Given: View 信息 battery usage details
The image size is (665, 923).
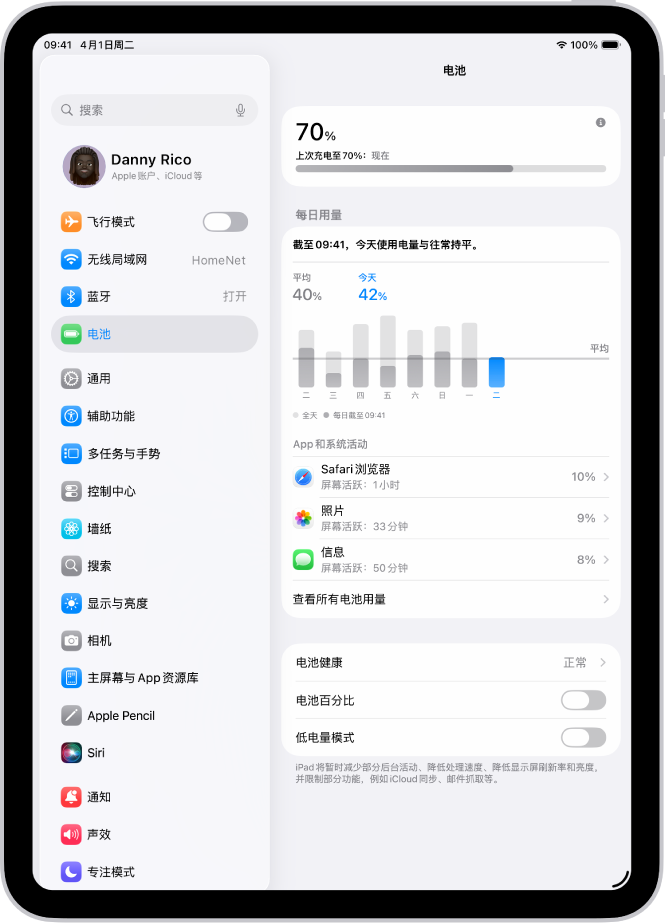Looking at the screenshot, I should pos(450,560).
